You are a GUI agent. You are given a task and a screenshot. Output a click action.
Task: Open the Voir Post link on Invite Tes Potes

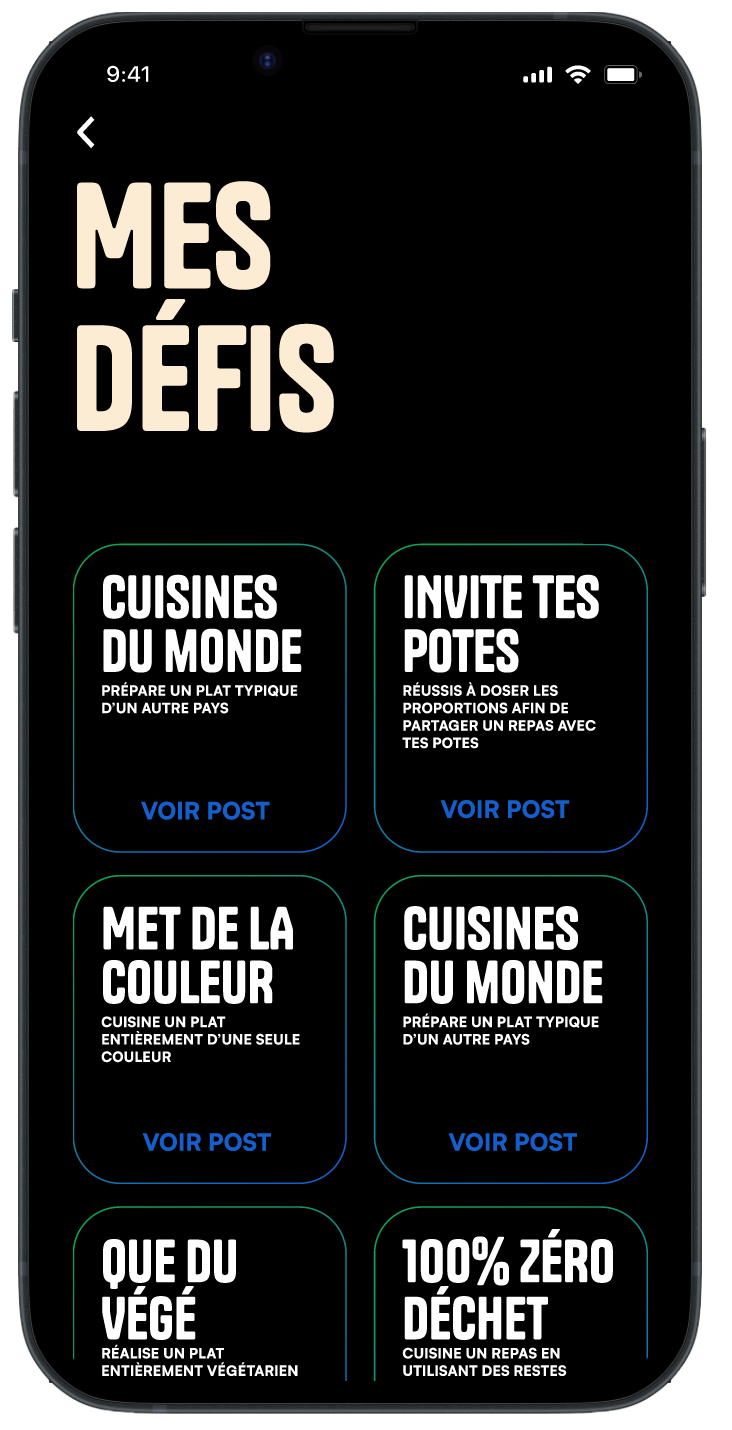(507, 809)
